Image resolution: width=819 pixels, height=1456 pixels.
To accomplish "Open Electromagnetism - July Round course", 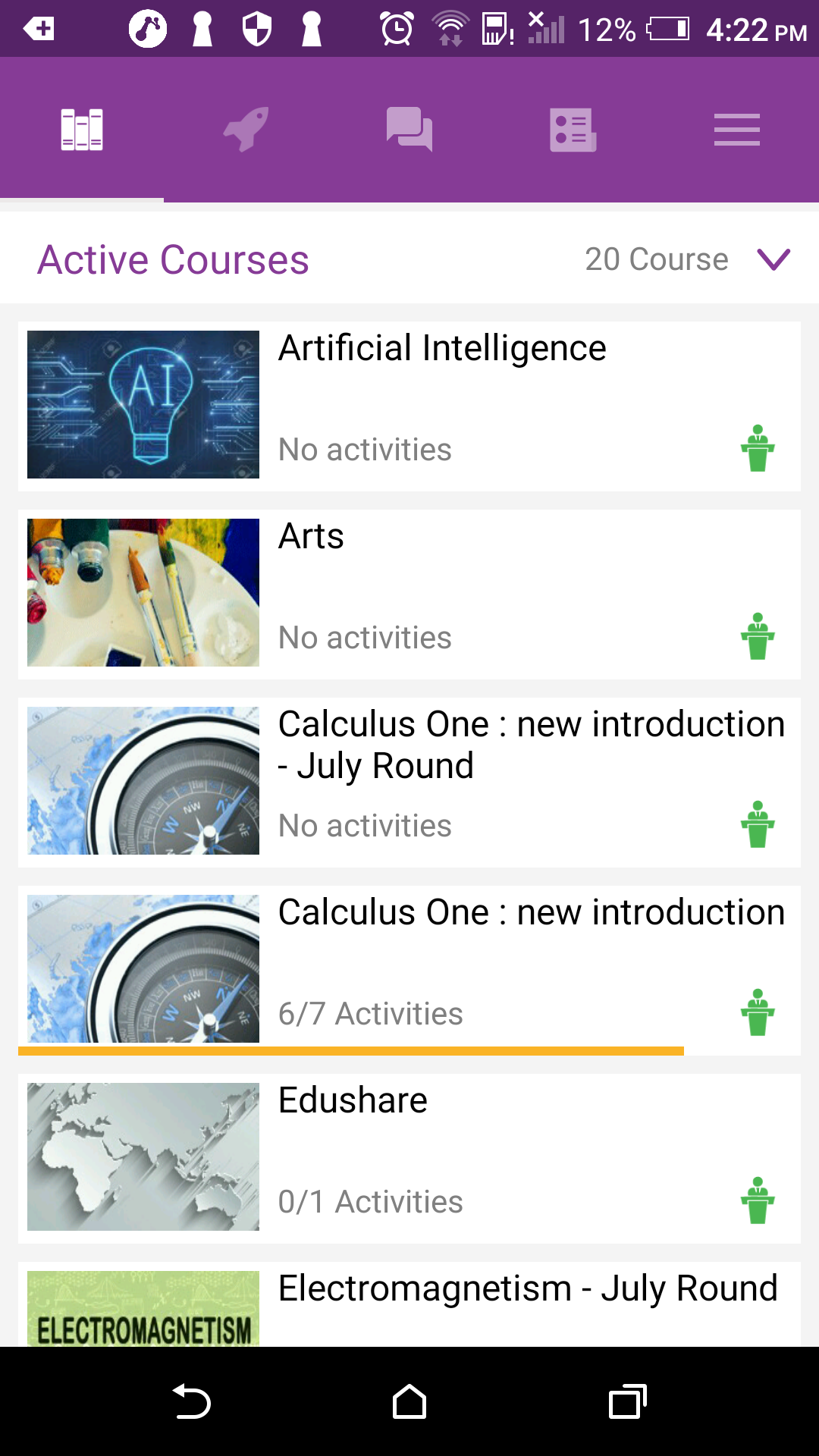I will [527, 1288].
